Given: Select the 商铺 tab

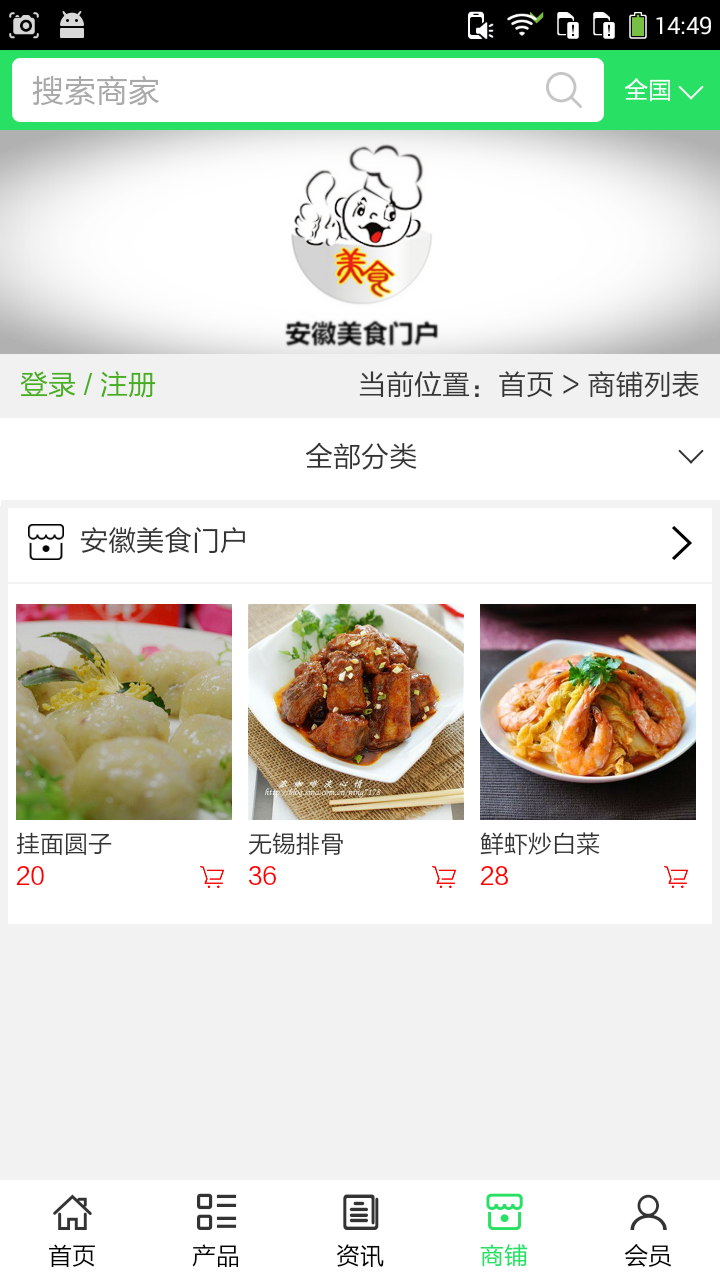Looking at the screenshot, I should click(504, 1230).
